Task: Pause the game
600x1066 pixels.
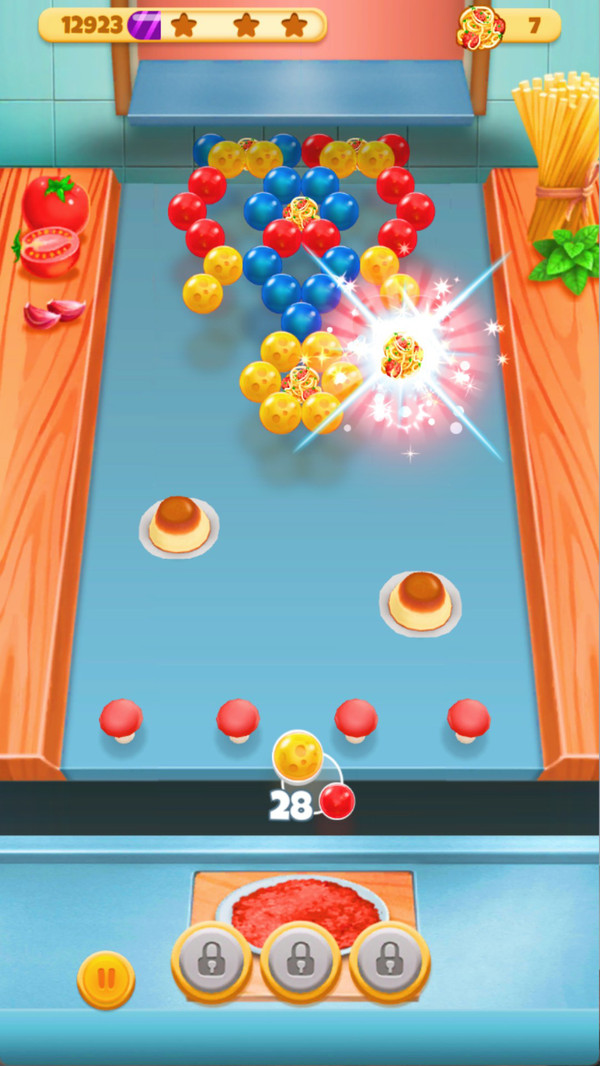Action: [106, 979]
